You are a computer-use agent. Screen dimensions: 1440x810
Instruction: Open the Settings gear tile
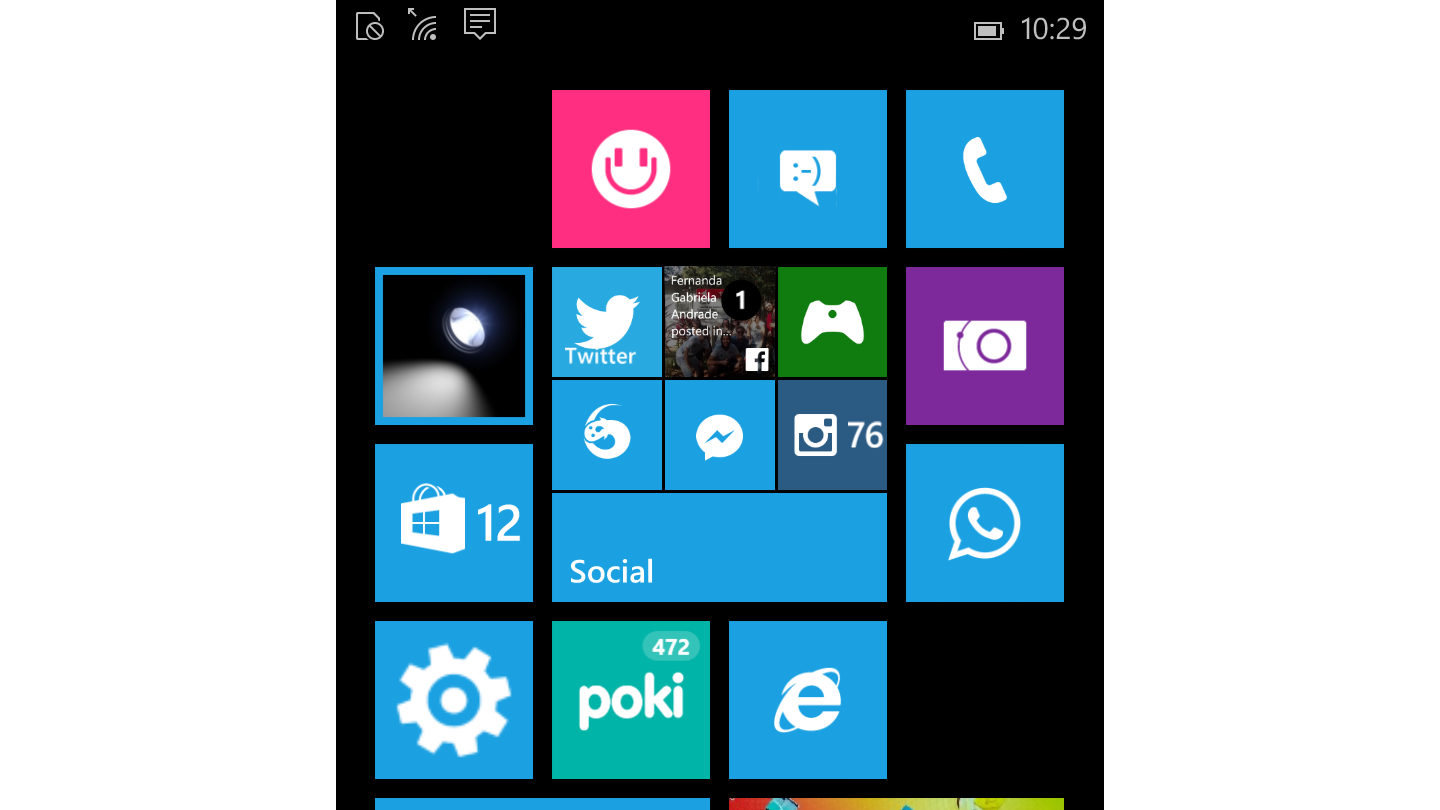pos(453,700)
